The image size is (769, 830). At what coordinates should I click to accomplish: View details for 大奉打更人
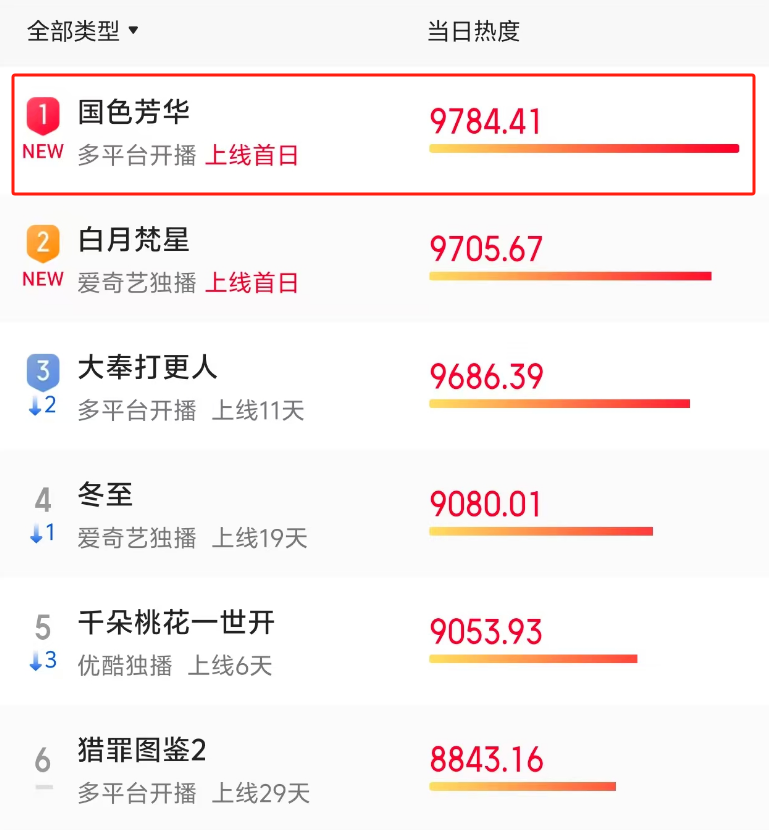[148, 368]
